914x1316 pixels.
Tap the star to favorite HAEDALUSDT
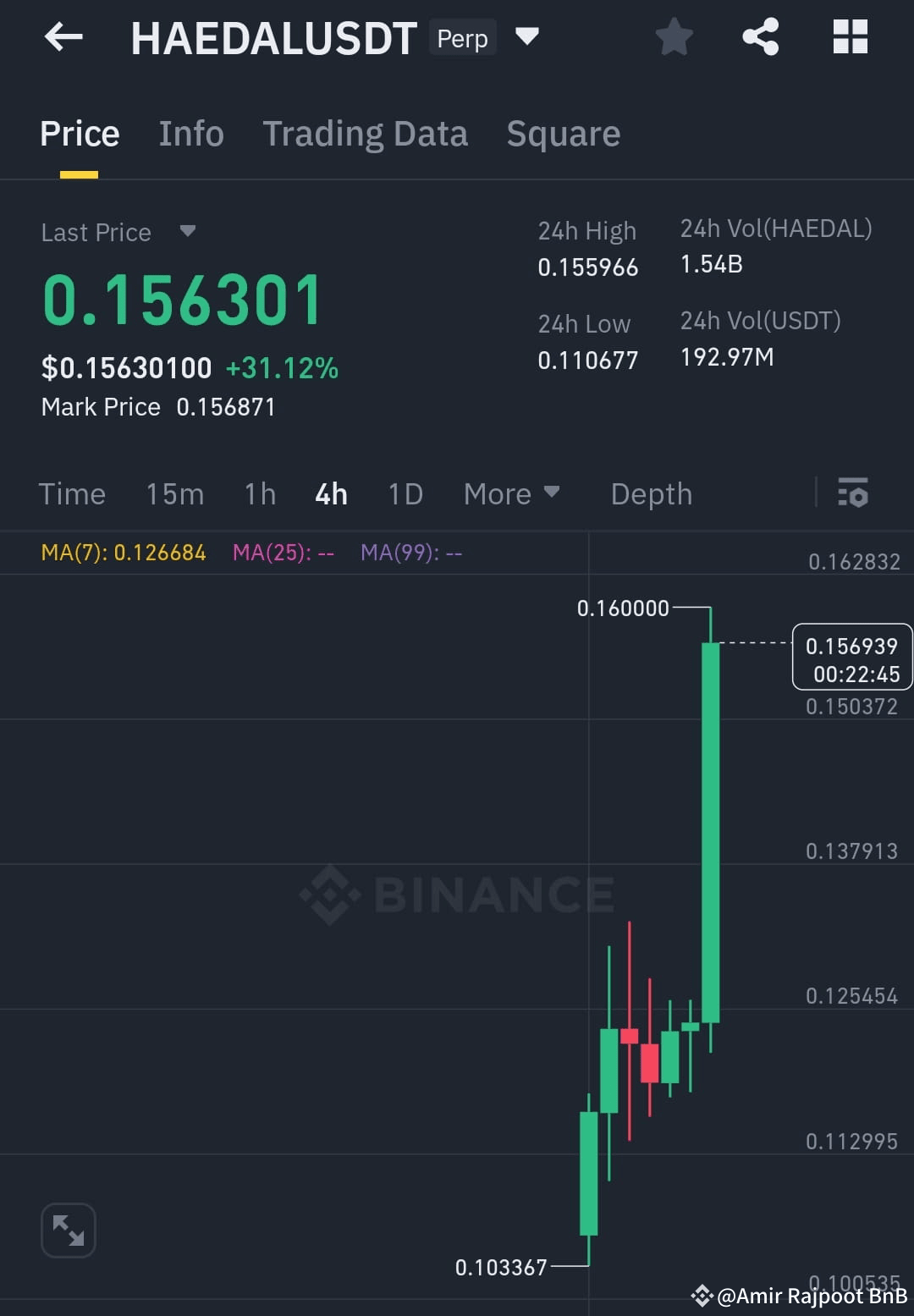click(x=674, y=37)
